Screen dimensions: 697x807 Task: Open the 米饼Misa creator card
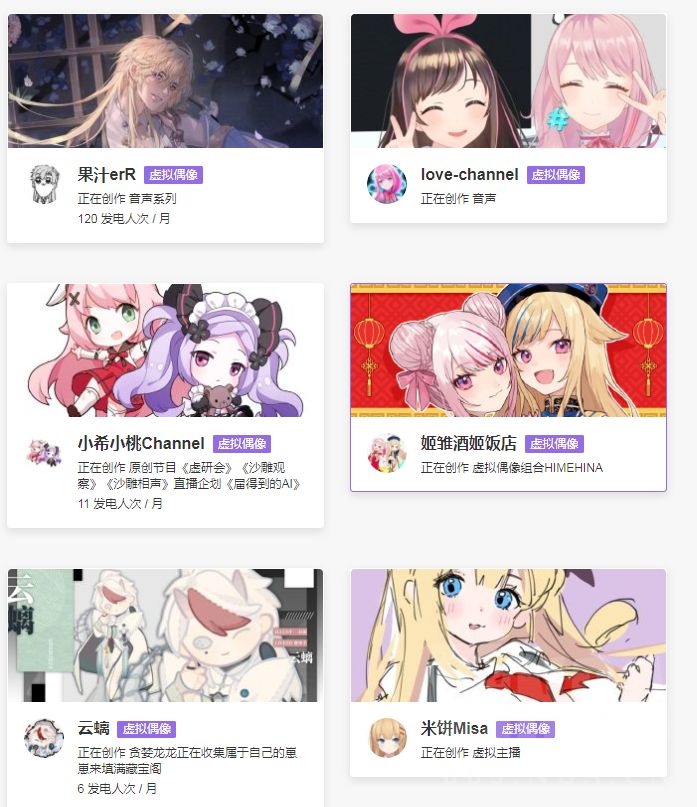pos(508,672)
